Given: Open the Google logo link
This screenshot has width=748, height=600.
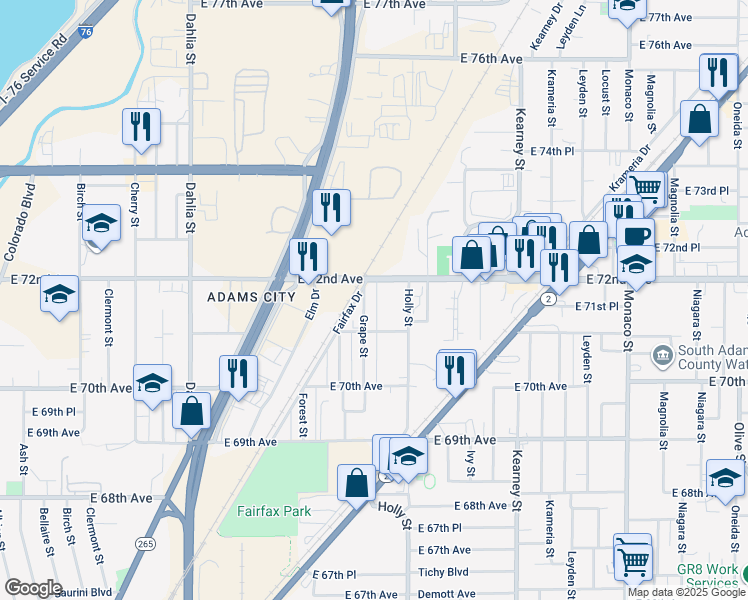Looking at the screenshot, I should [33, 588].
